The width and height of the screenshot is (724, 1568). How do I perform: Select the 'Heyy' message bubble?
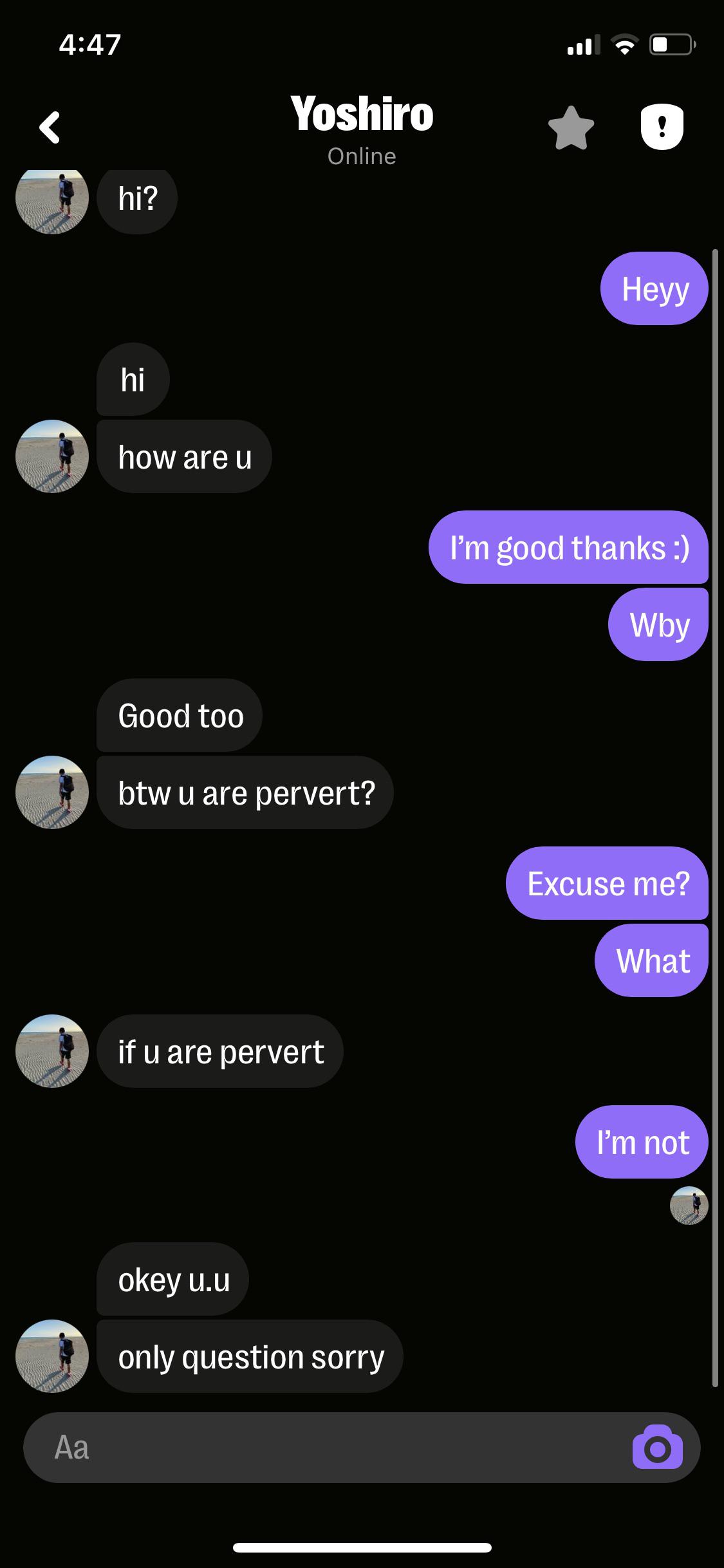click(x=653, y=288)
